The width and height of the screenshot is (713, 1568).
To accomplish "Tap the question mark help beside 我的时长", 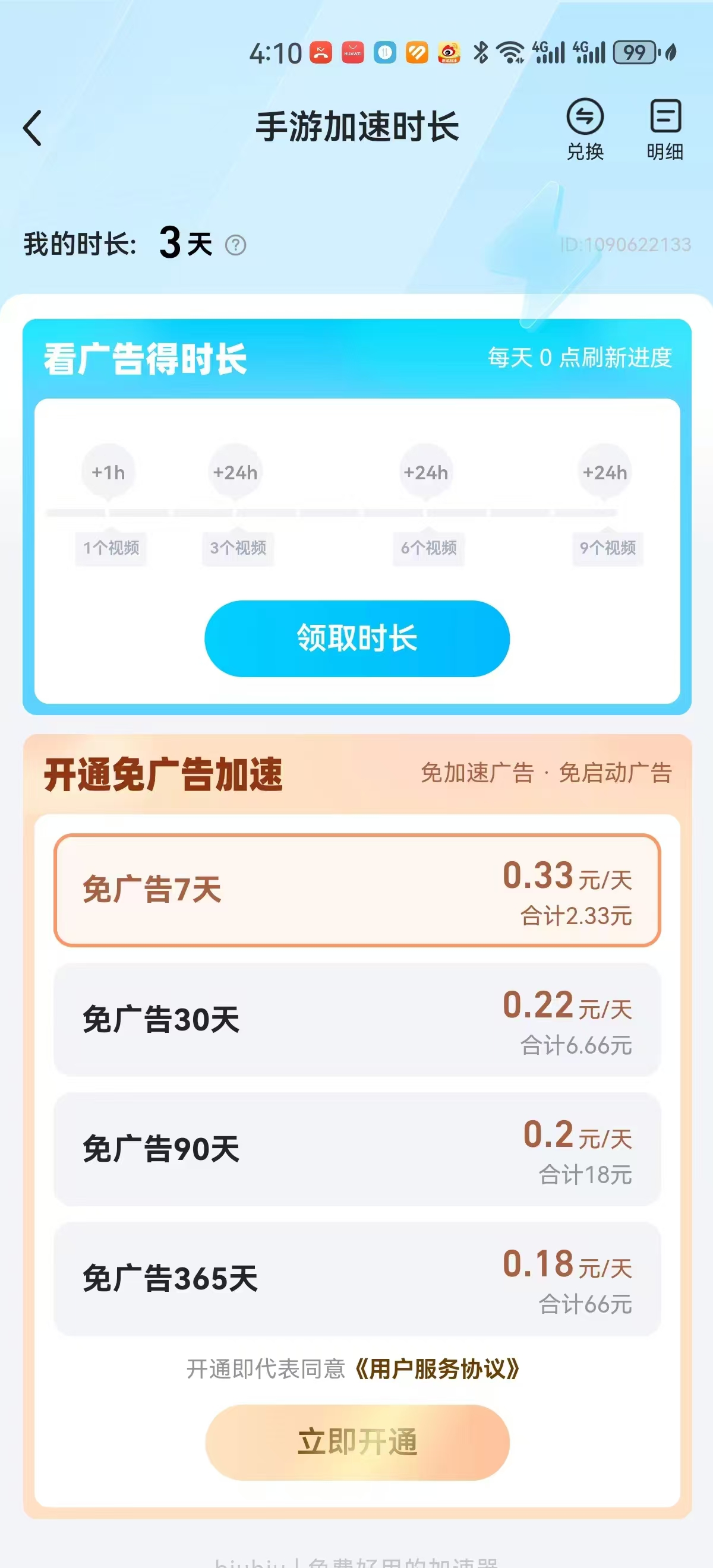I will (236, 245).
